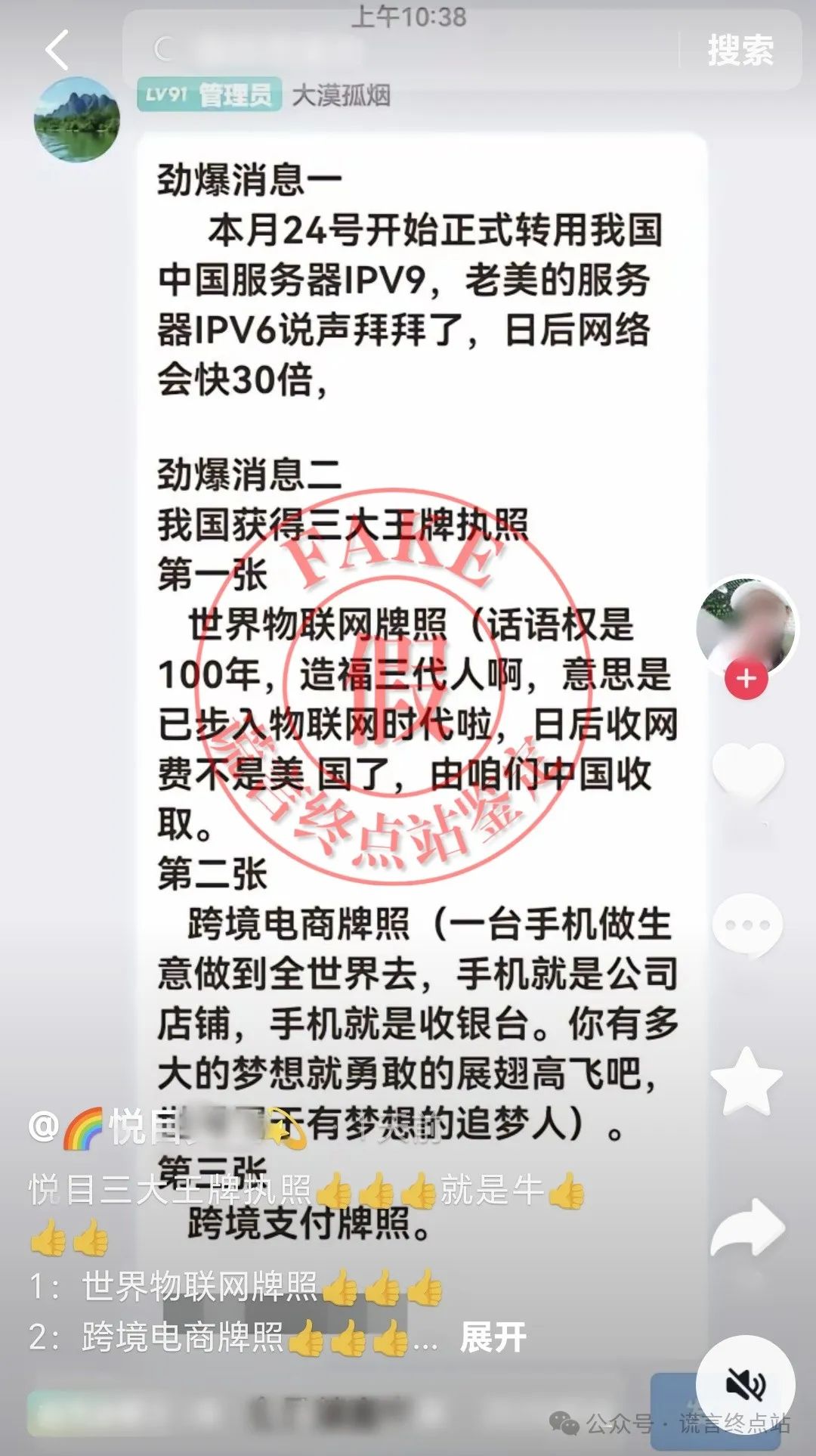Open the video author's avatar profile
The image size is (816, 1456).
click(746, 624)
